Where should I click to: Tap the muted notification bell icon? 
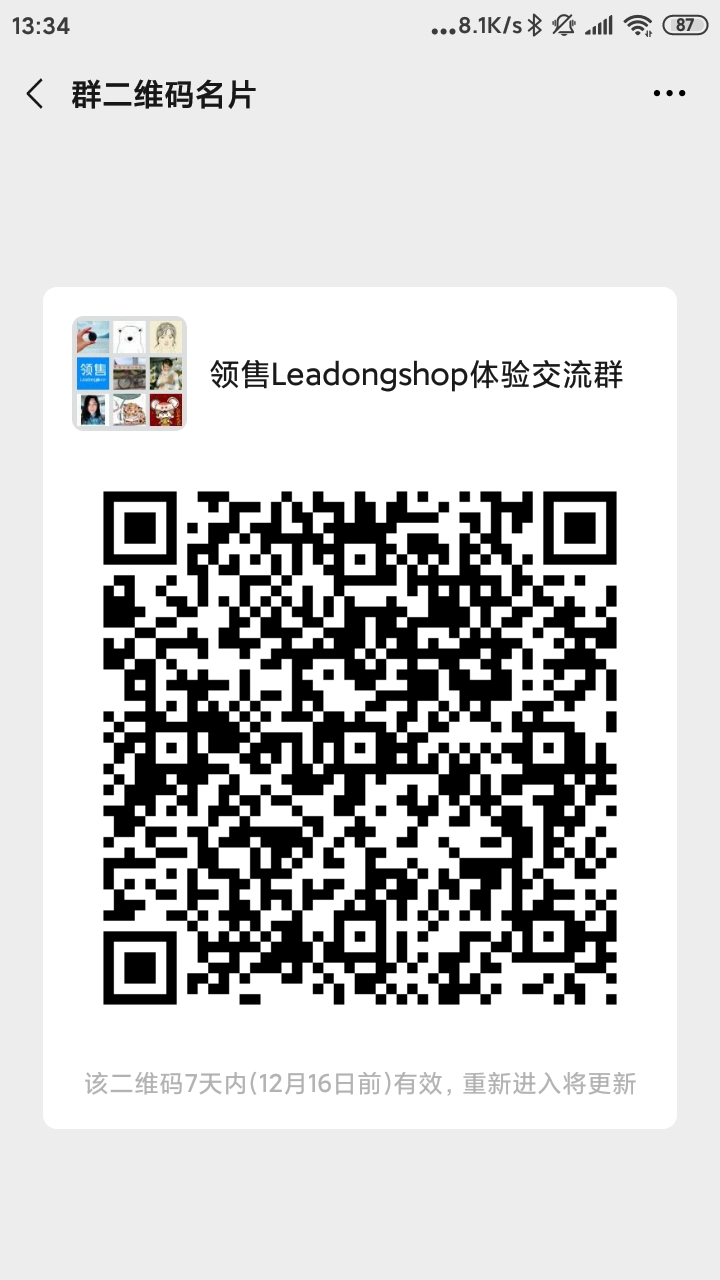(562, 26)
